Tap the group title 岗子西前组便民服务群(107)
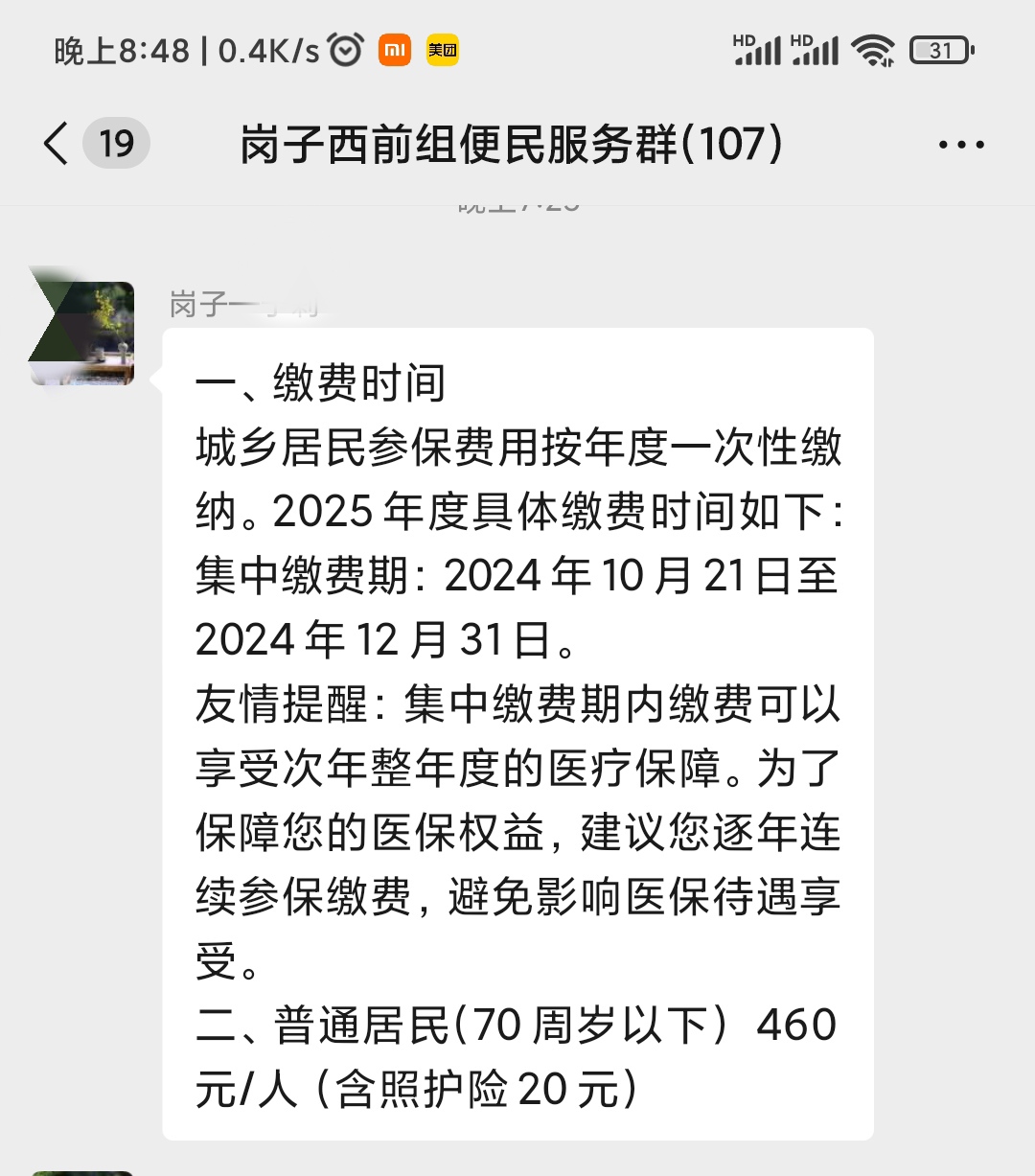The width and height of the screenshot is (1035, 1176). [x=512, y=142]
